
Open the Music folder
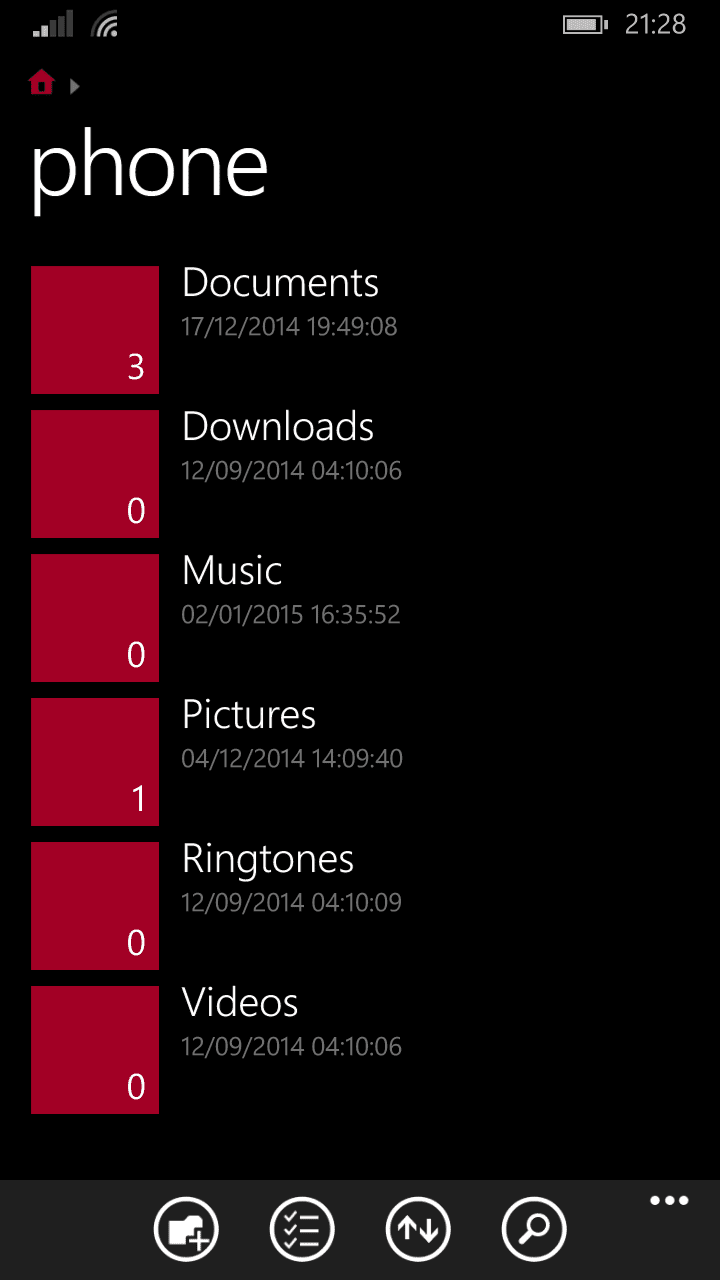[x=360, y=618]
